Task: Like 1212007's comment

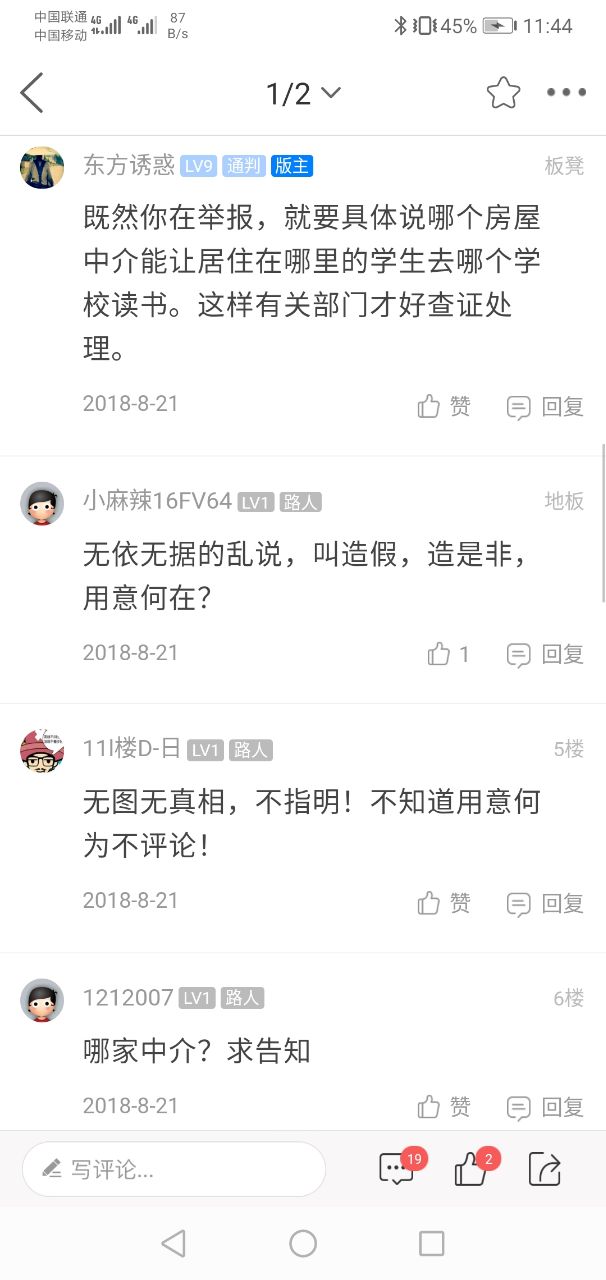Action: pos(444,1106)
